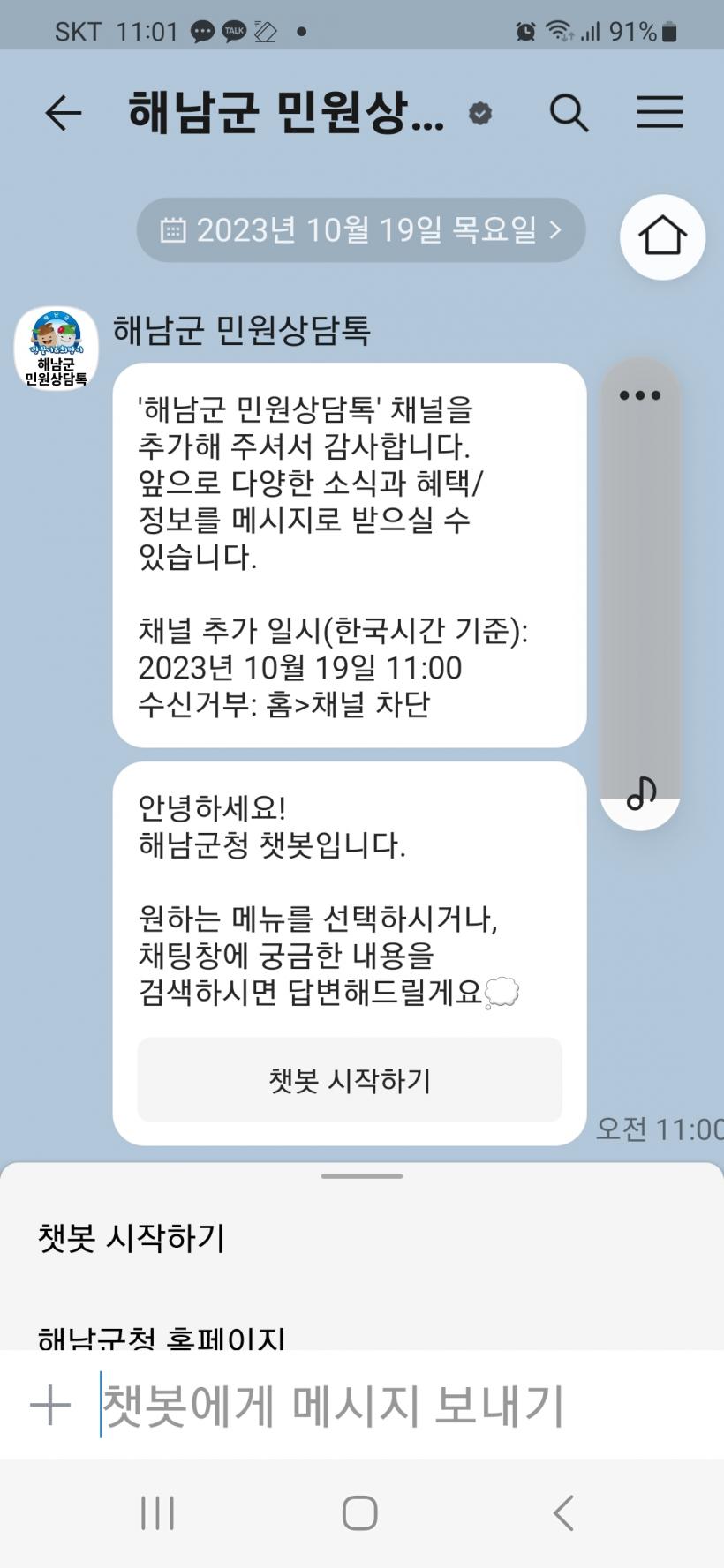Tap 챗봇 시작하기 button inside the message bubble
Viewport: 724px width, 1568px height.
[x=350, y=1080]
